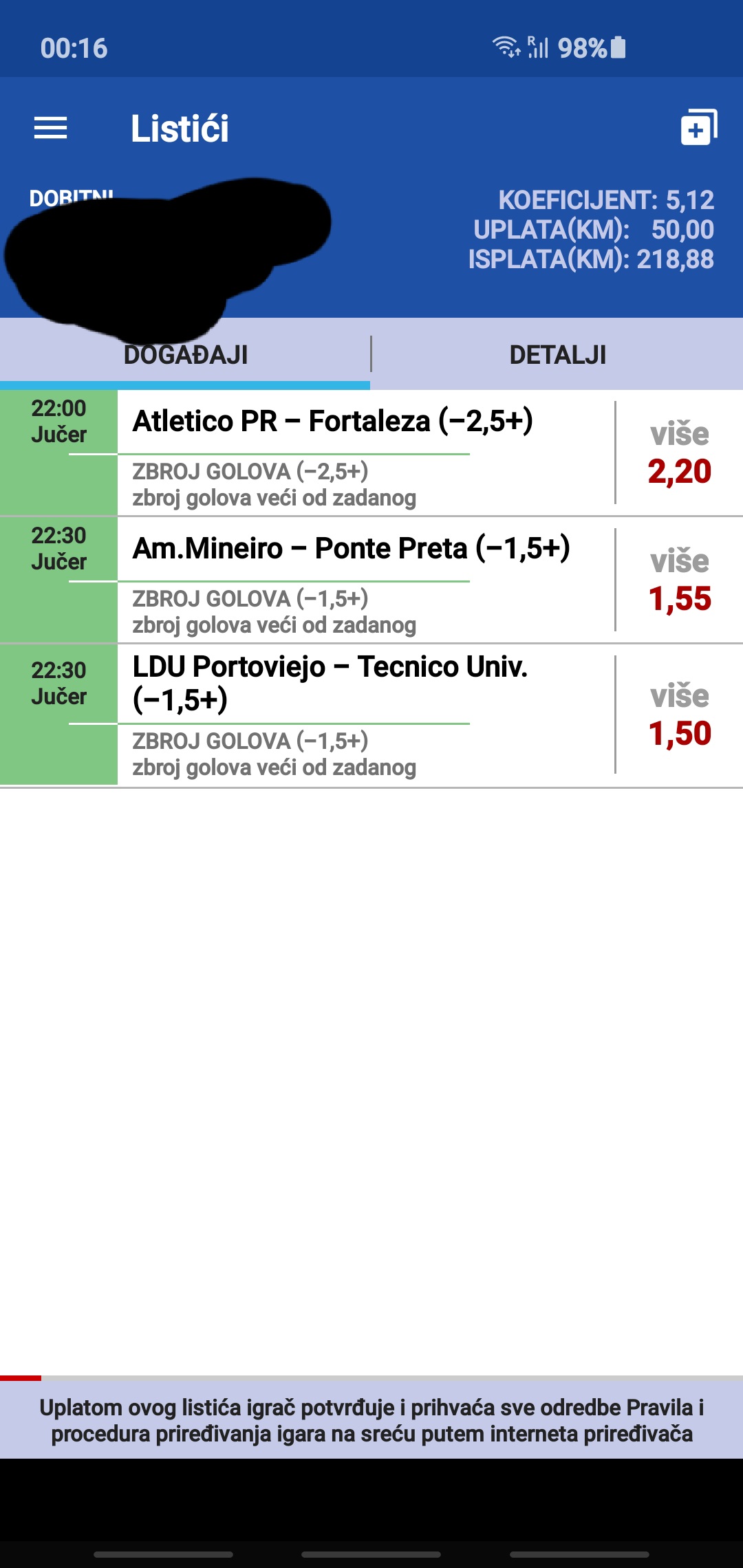Open the LDU Portoviejo – Tecnico Univ. event
Viewport: 743px width, 1568px height.
tap(371, 715)
